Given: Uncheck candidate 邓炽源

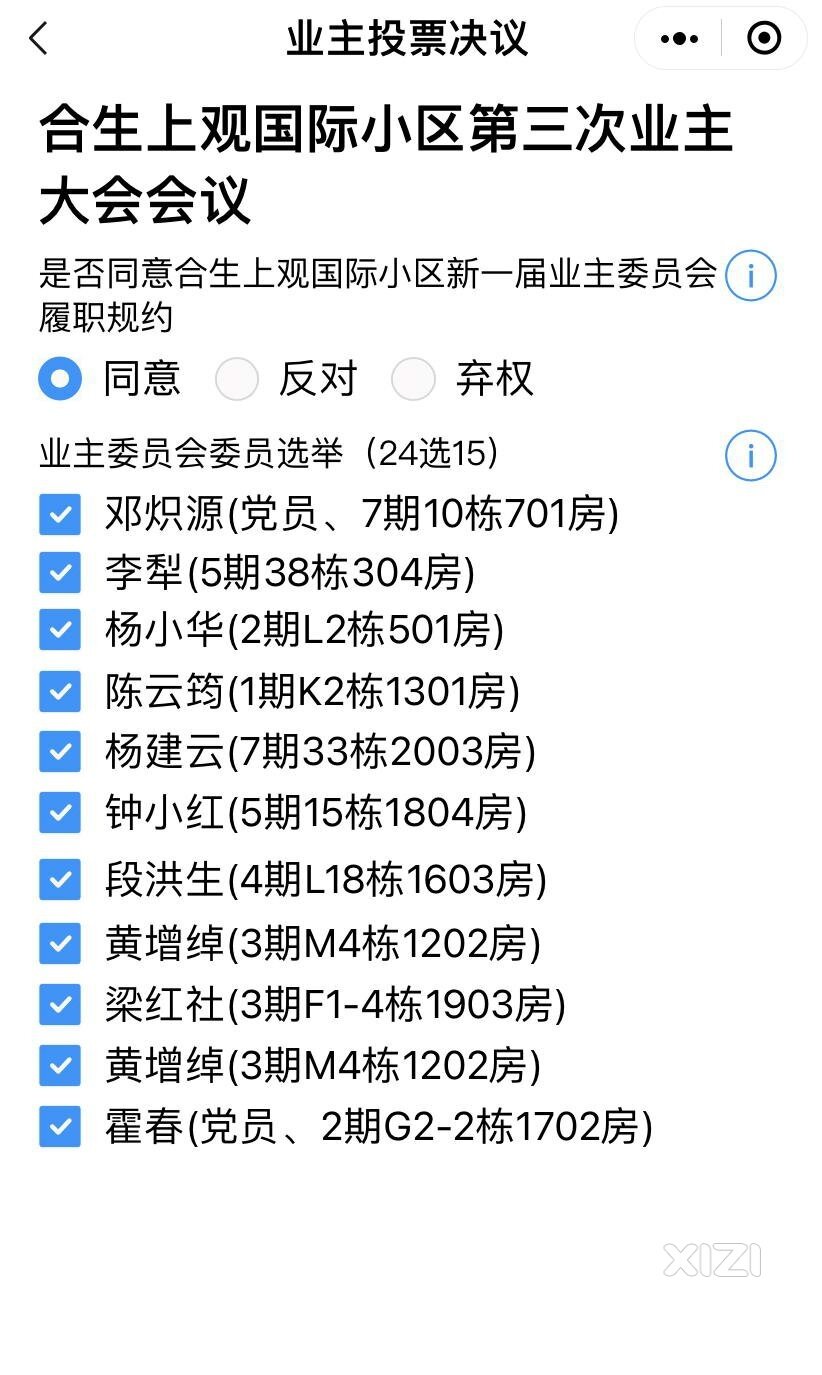Looking at the screenshot, I should 60,514.
